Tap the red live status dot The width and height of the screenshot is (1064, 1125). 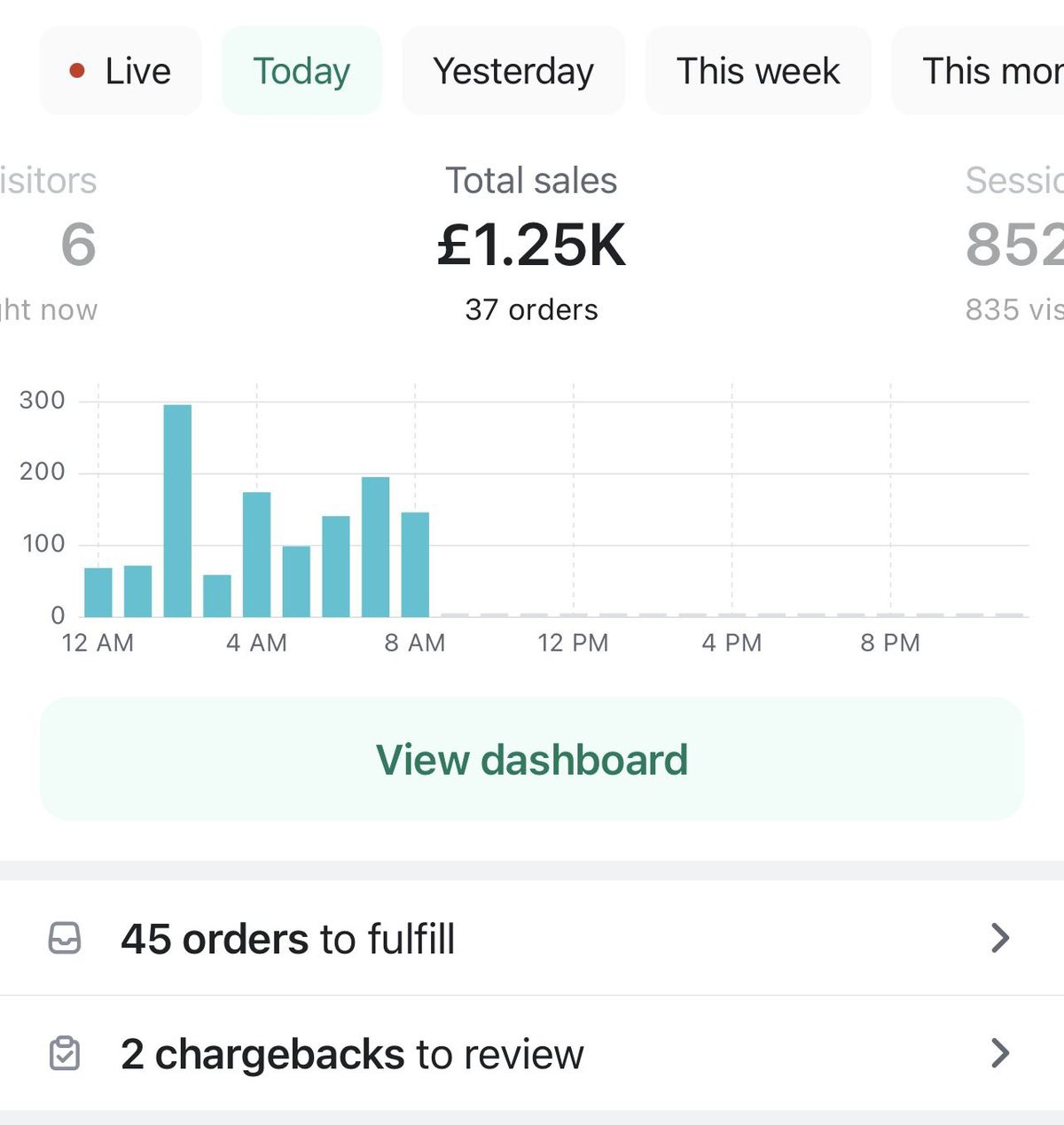point(78,69)
